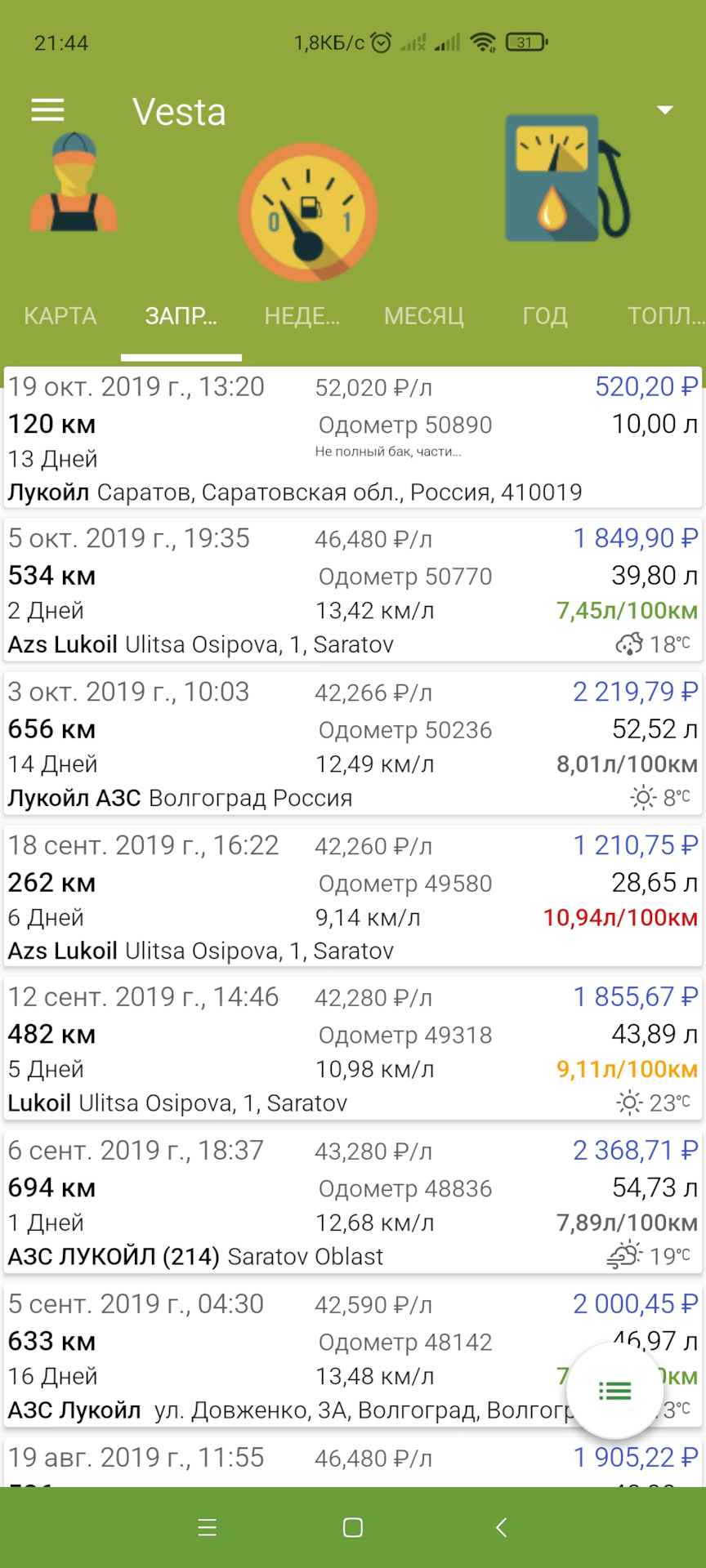This screenshot has width=706, height=1568.
Task: Switch to the КАРТА tab
Action: click(x=60, y=316)
